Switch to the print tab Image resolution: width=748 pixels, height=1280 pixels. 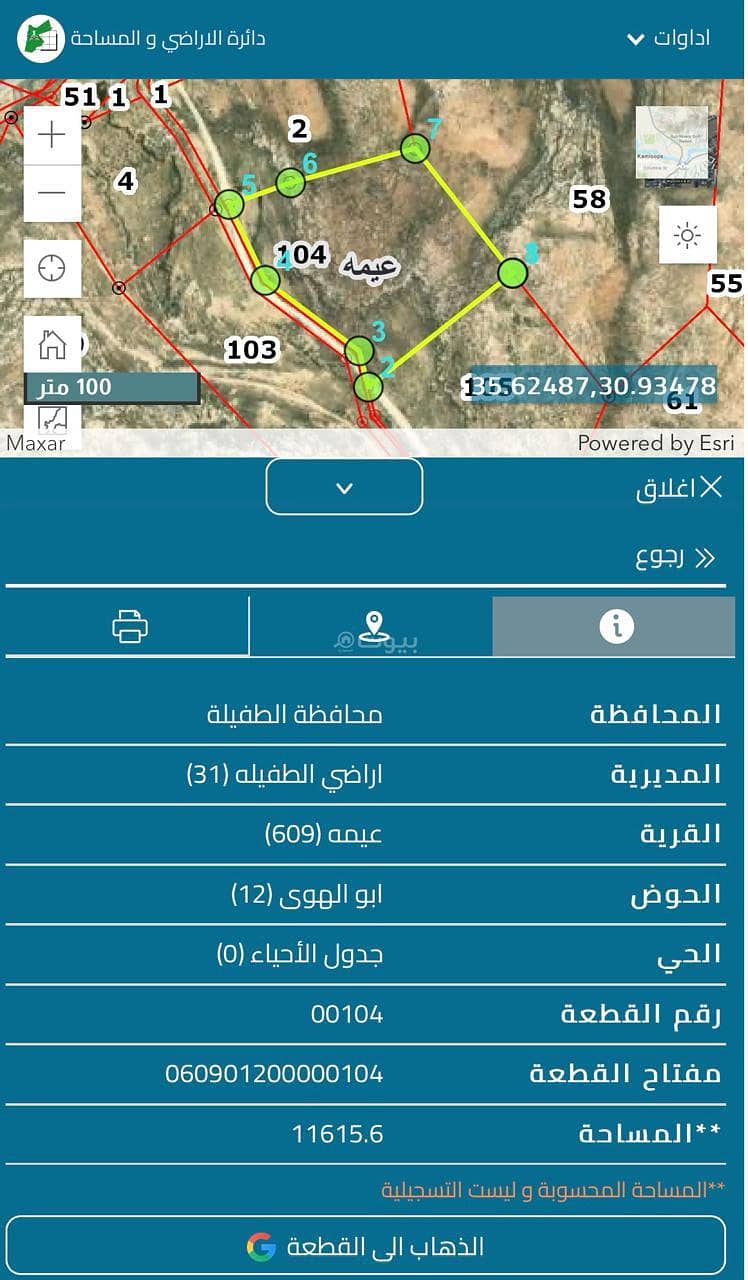point(130,627)
